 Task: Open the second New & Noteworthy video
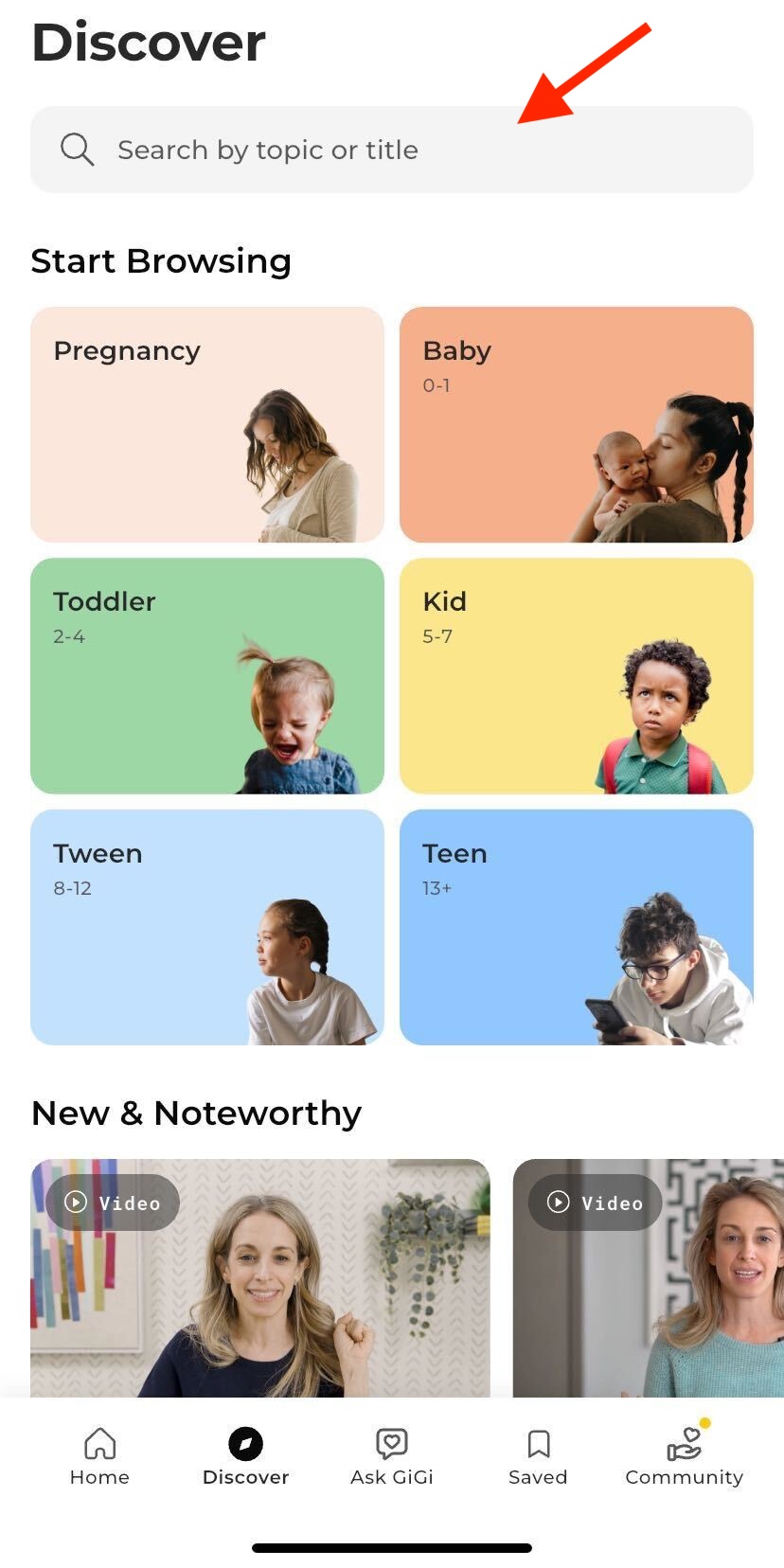tap(649, 1278)
